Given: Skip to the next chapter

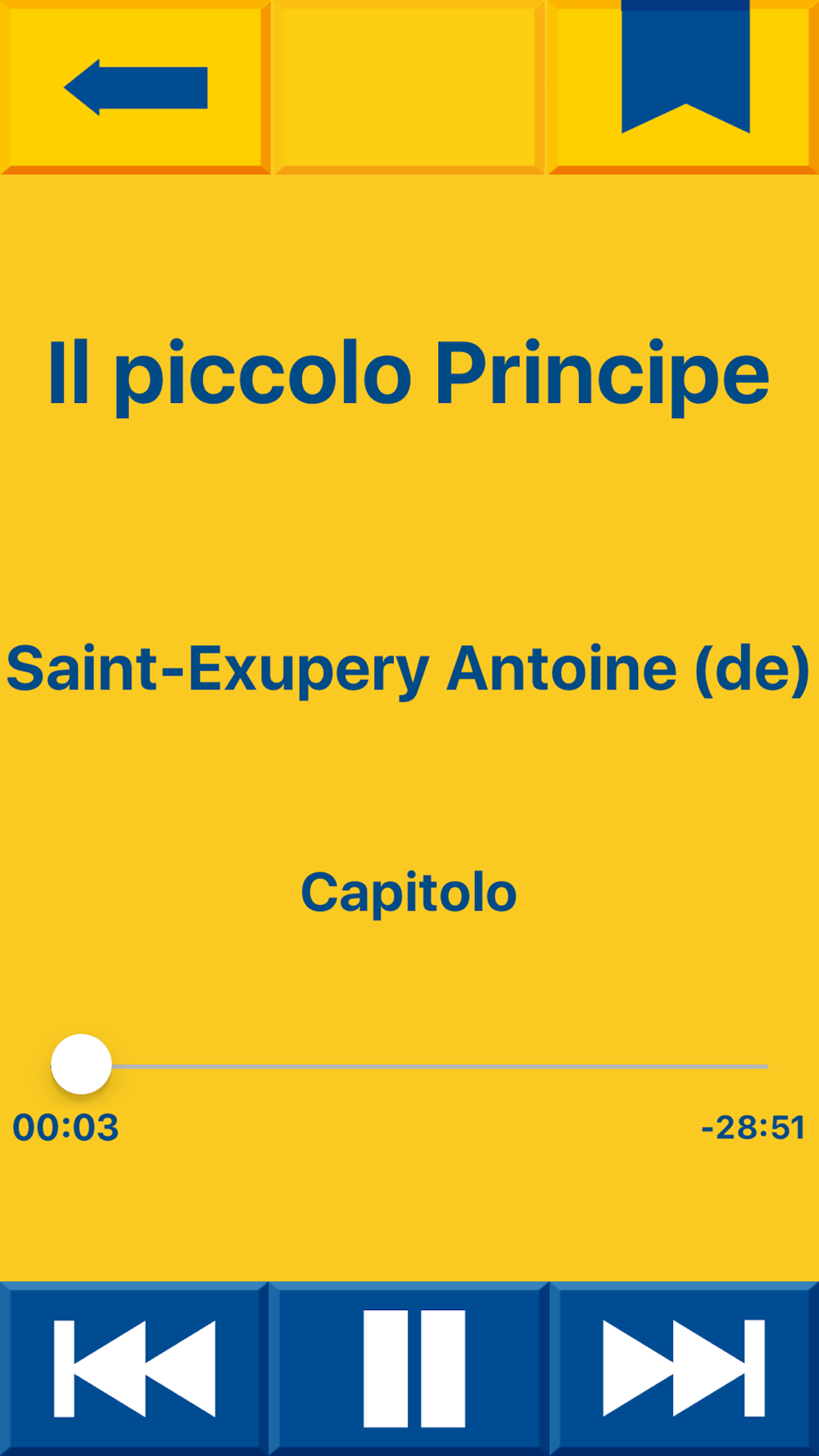Looking at the screenshot, I should 685,1368.
